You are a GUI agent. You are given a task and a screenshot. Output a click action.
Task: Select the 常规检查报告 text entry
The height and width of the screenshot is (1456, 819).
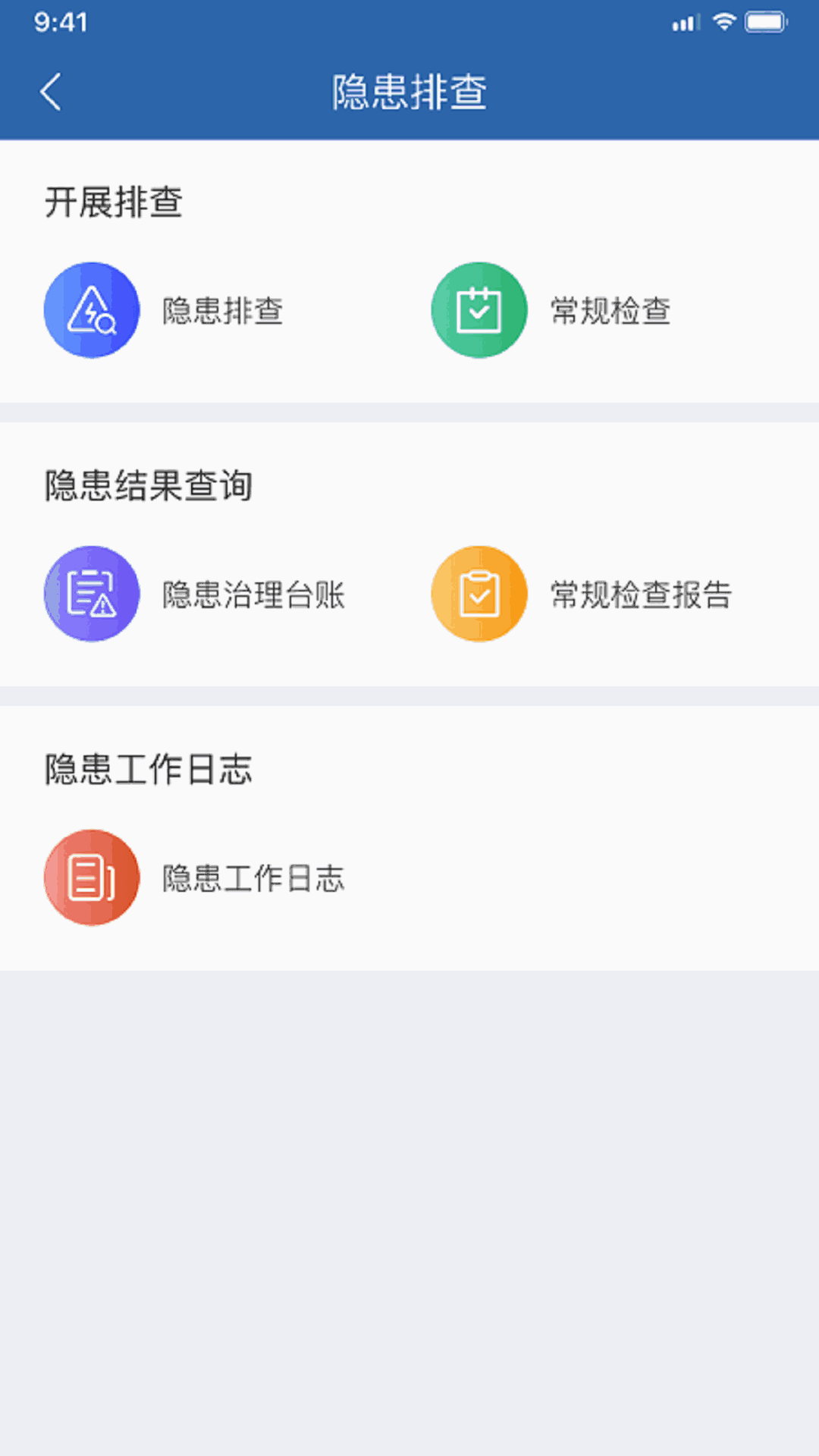640,595
